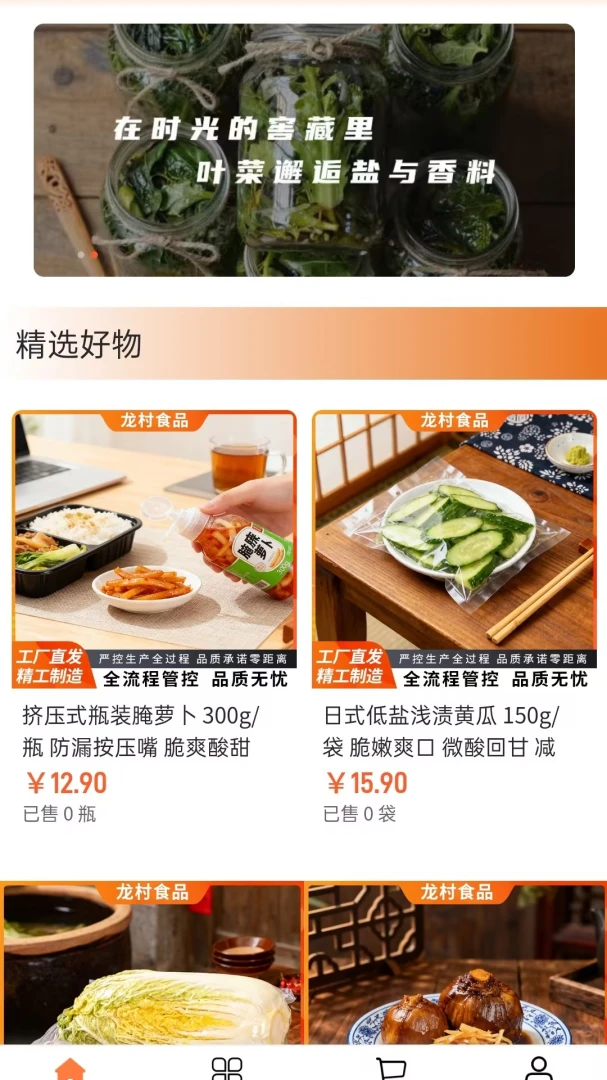
Task: Switch to the profile tab
Action: tap(539, 1068)
